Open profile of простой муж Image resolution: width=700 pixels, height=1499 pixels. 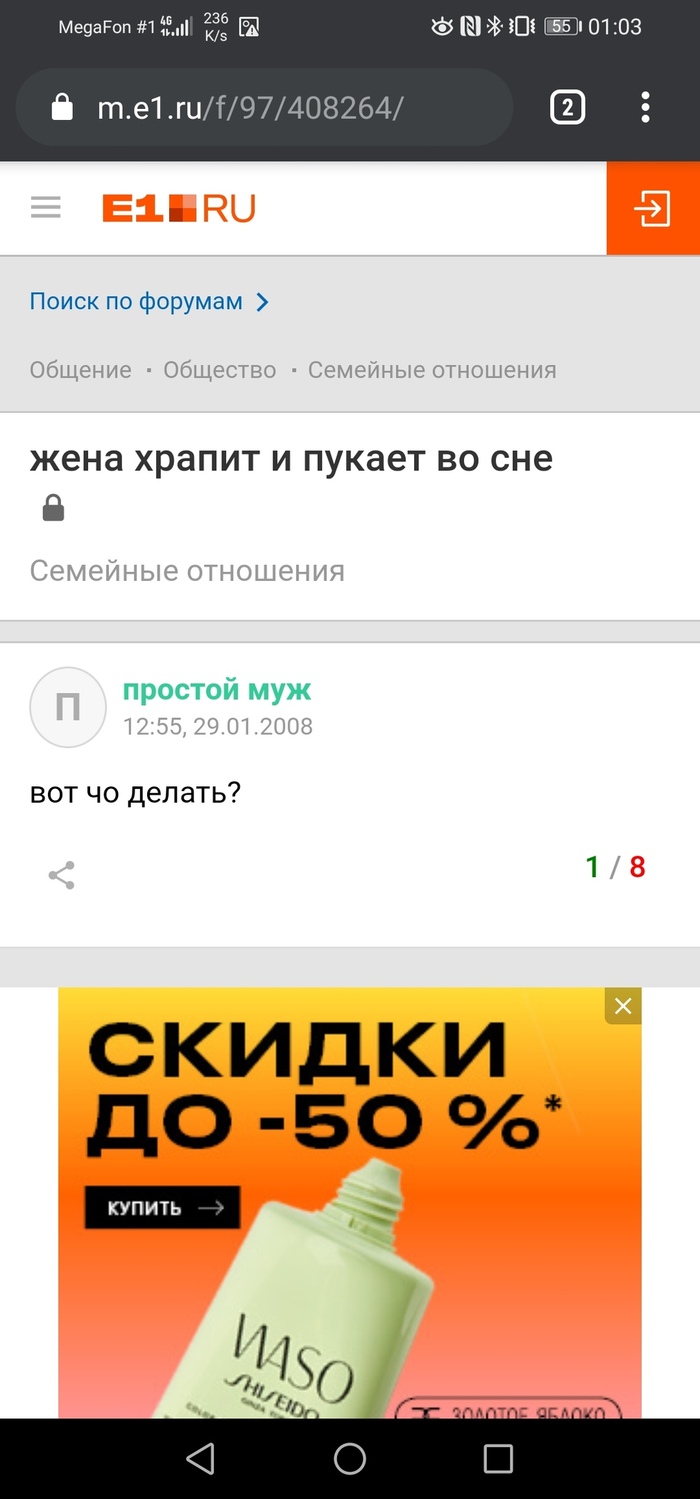[217, 690]
